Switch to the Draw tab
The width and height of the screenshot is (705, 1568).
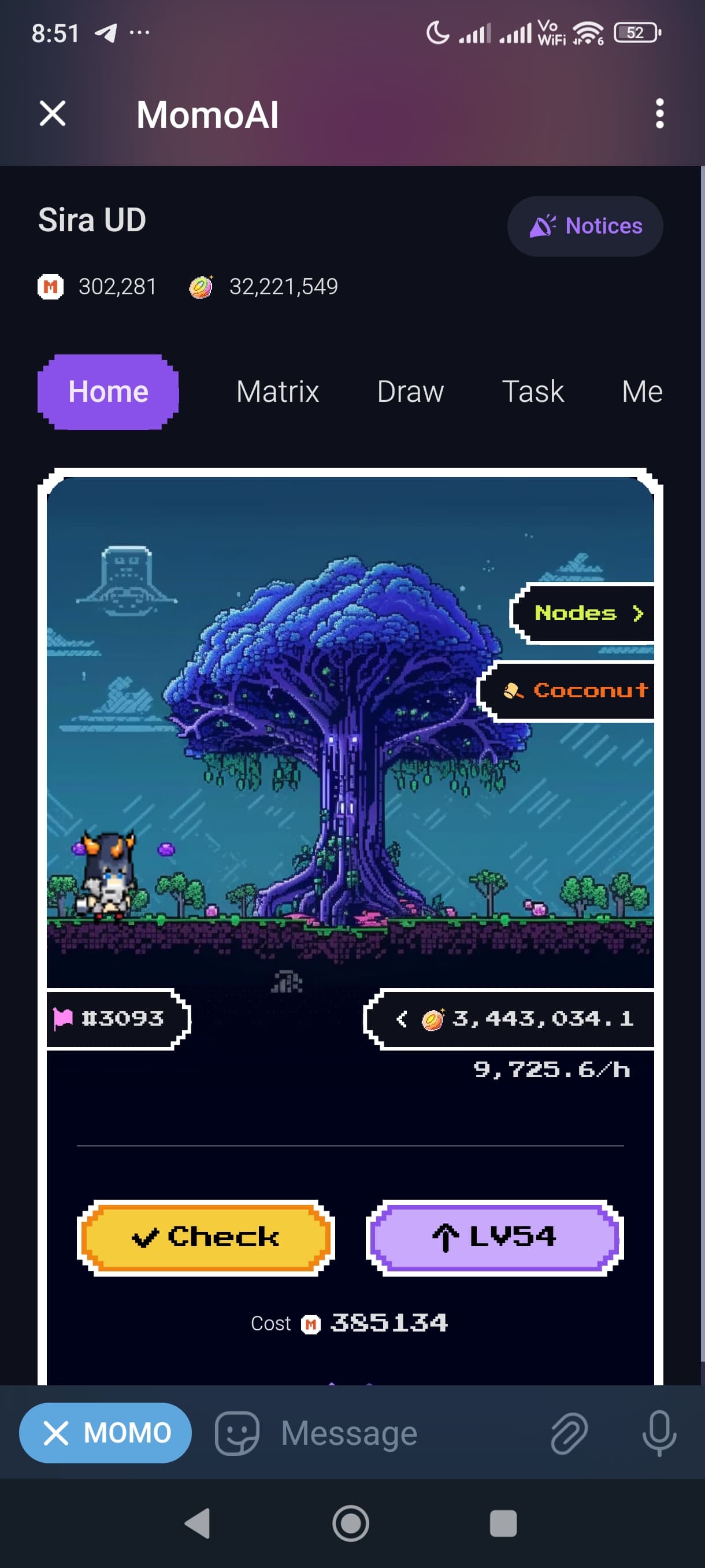(410, 391)
